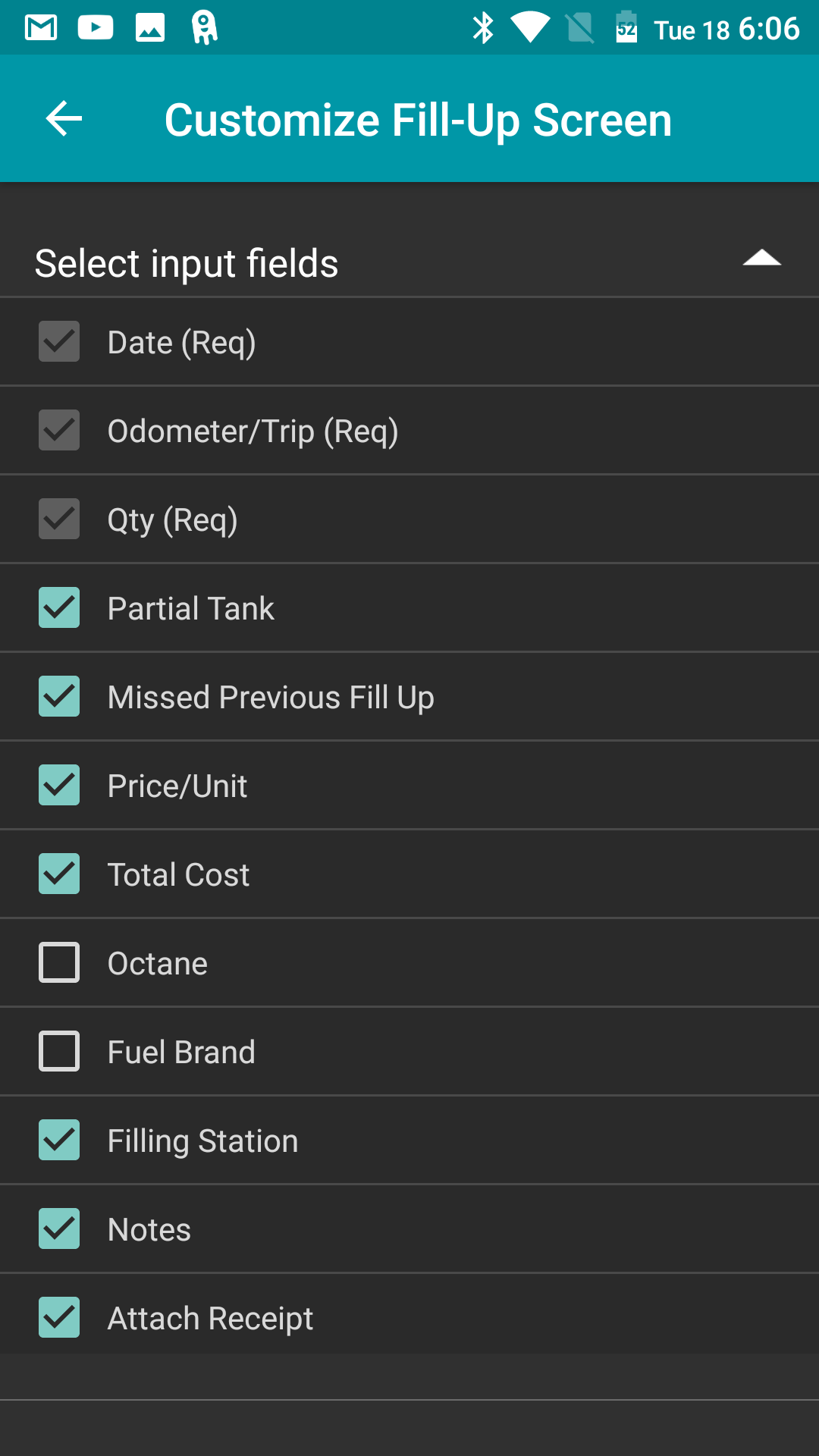The image size is (819, 1456).
Task: Disable the Filling Station field
Action: [59, 1140]
